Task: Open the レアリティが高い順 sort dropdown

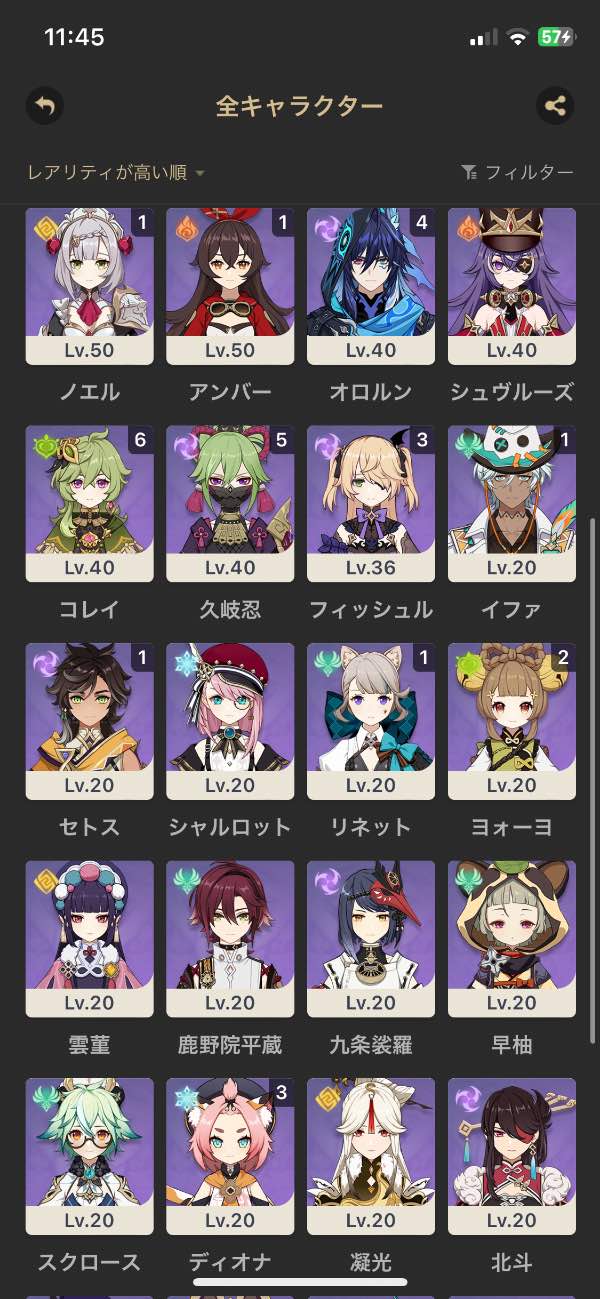Action: (x=116, y=173)
